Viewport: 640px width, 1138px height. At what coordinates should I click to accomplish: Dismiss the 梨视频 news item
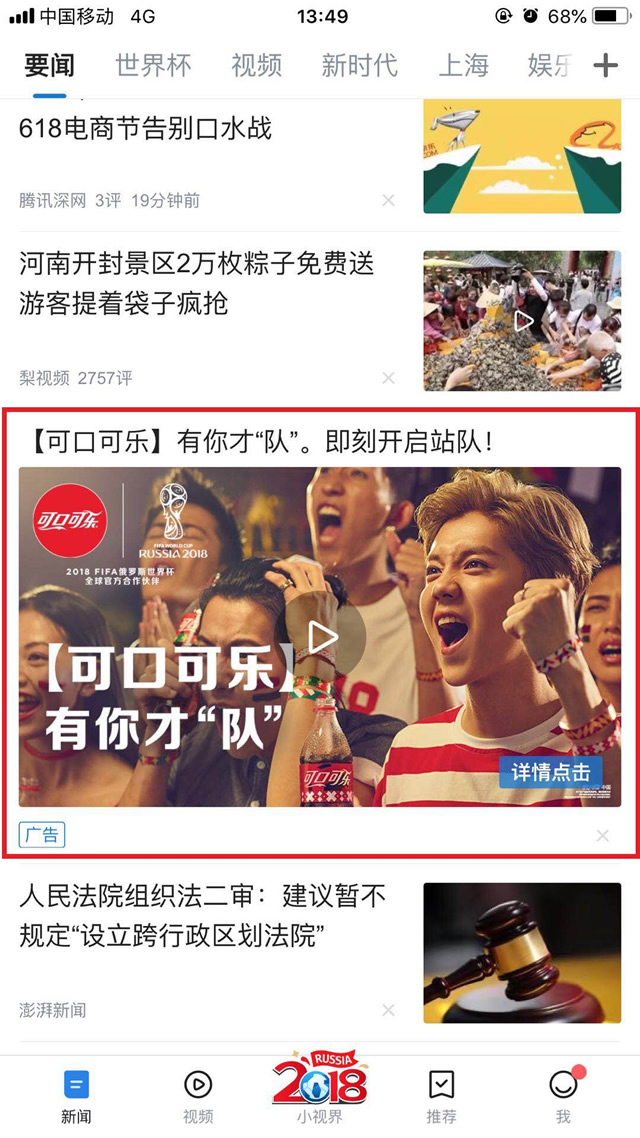tap(388, 378)
